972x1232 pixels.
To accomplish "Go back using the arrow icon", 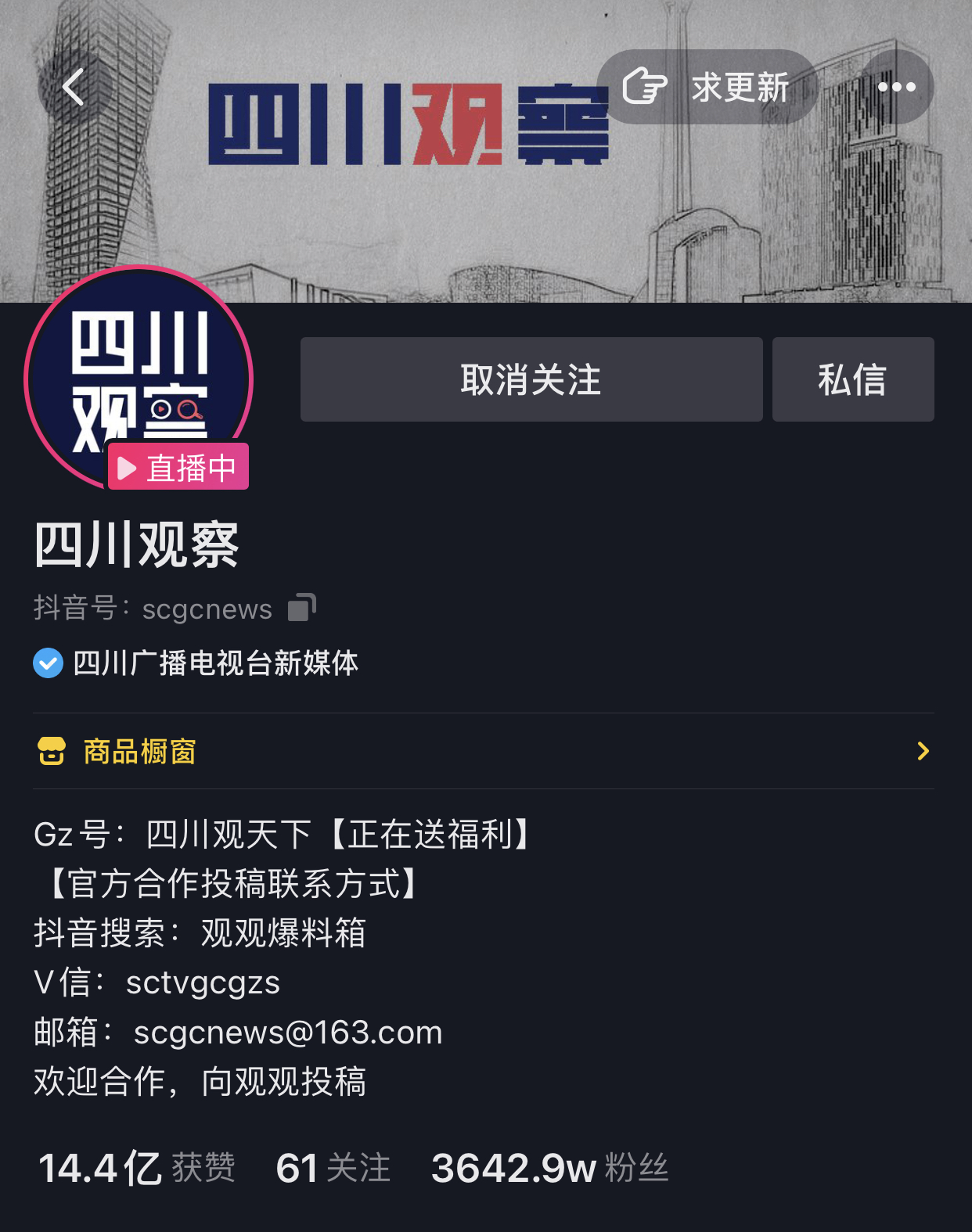I will coord(74,87).
